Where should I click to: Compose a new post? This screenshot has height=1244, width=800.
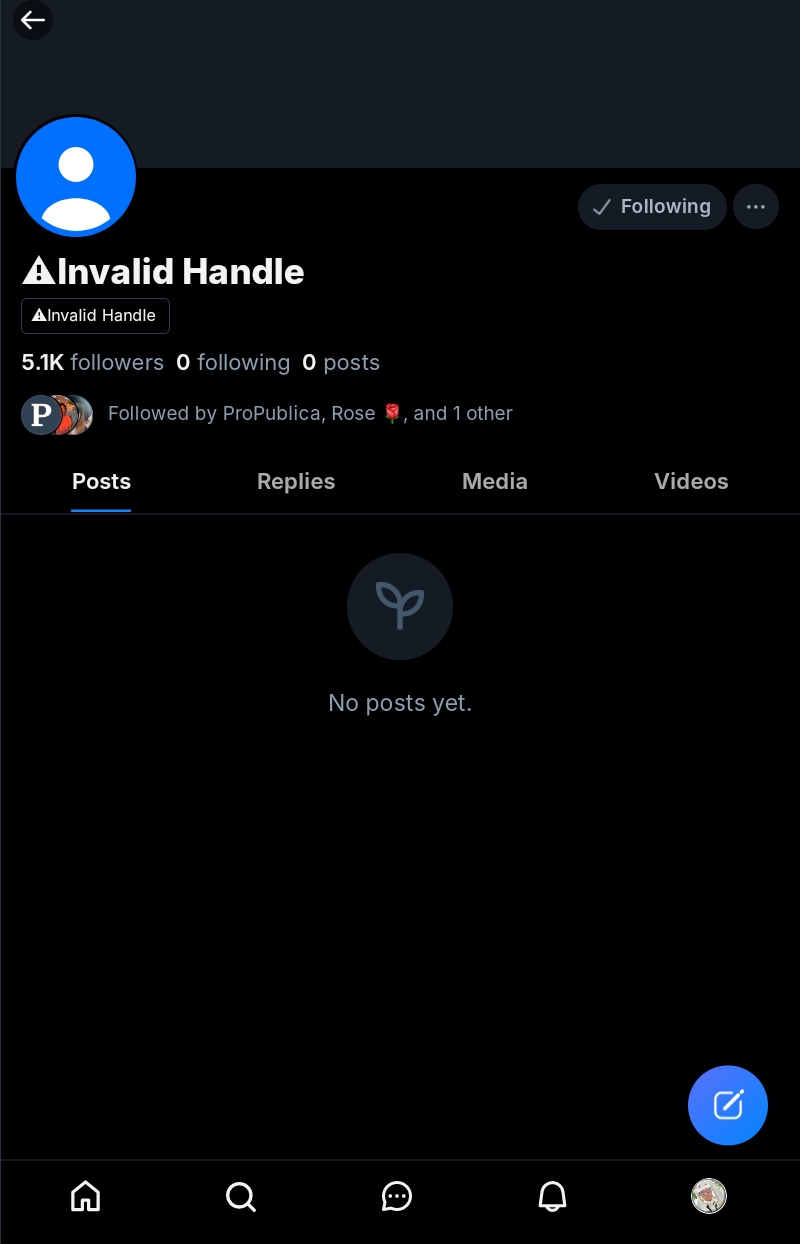(x=728, y=1105)
